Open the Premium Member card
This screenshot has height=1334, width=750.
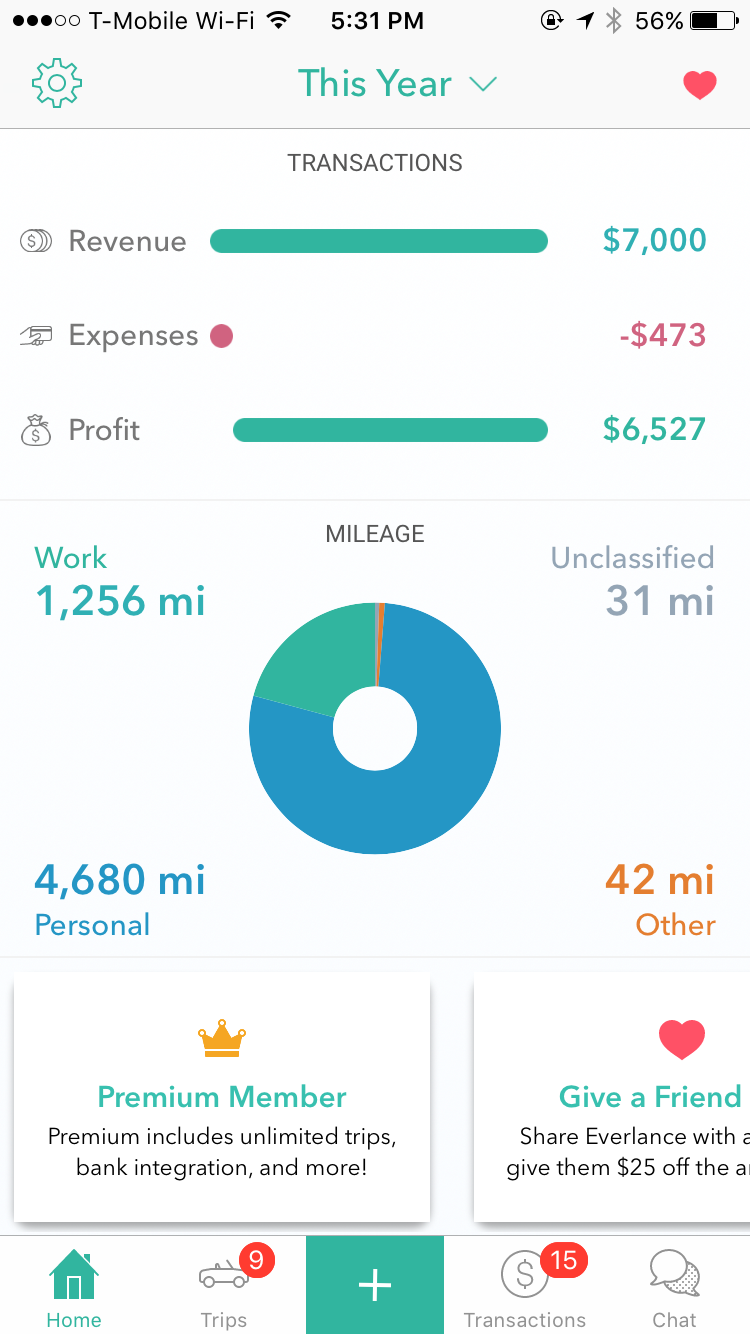222,1098
